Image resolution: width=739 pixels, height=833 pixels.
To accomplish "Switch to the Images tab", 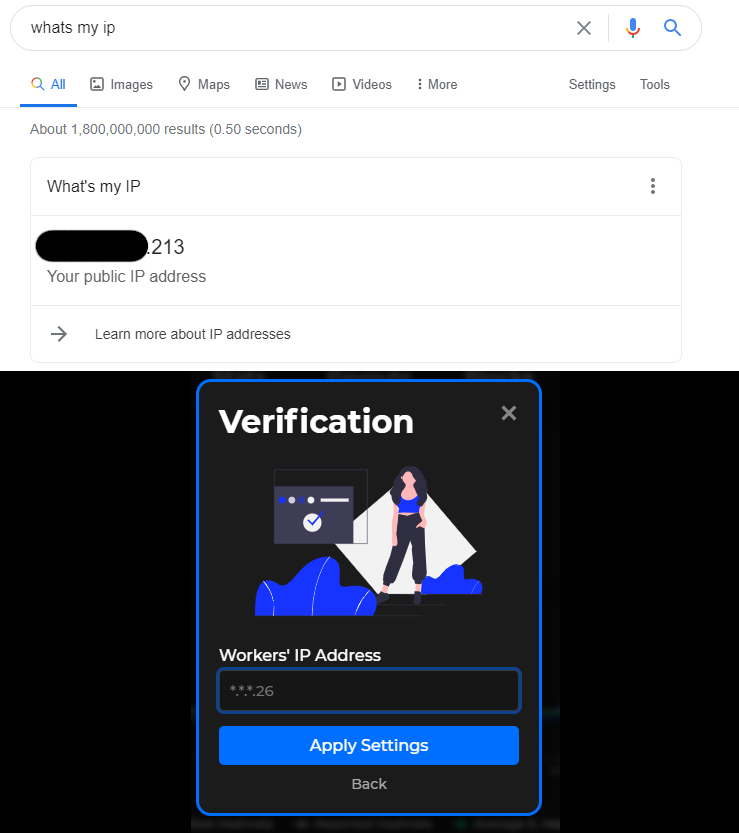I will pos(121,85).
